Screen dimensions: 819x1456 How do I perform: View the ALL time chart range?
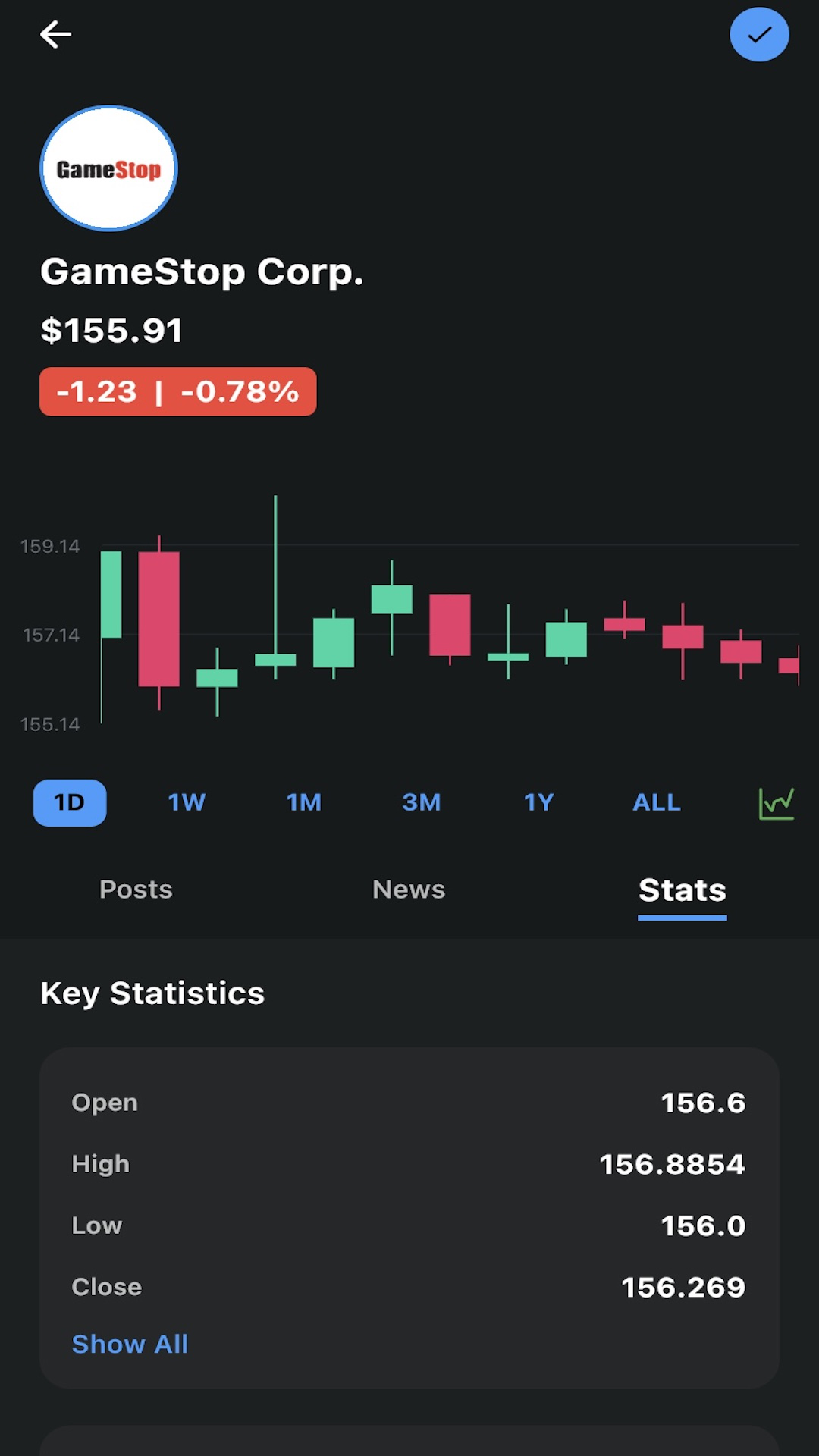(x=657, y=802)
